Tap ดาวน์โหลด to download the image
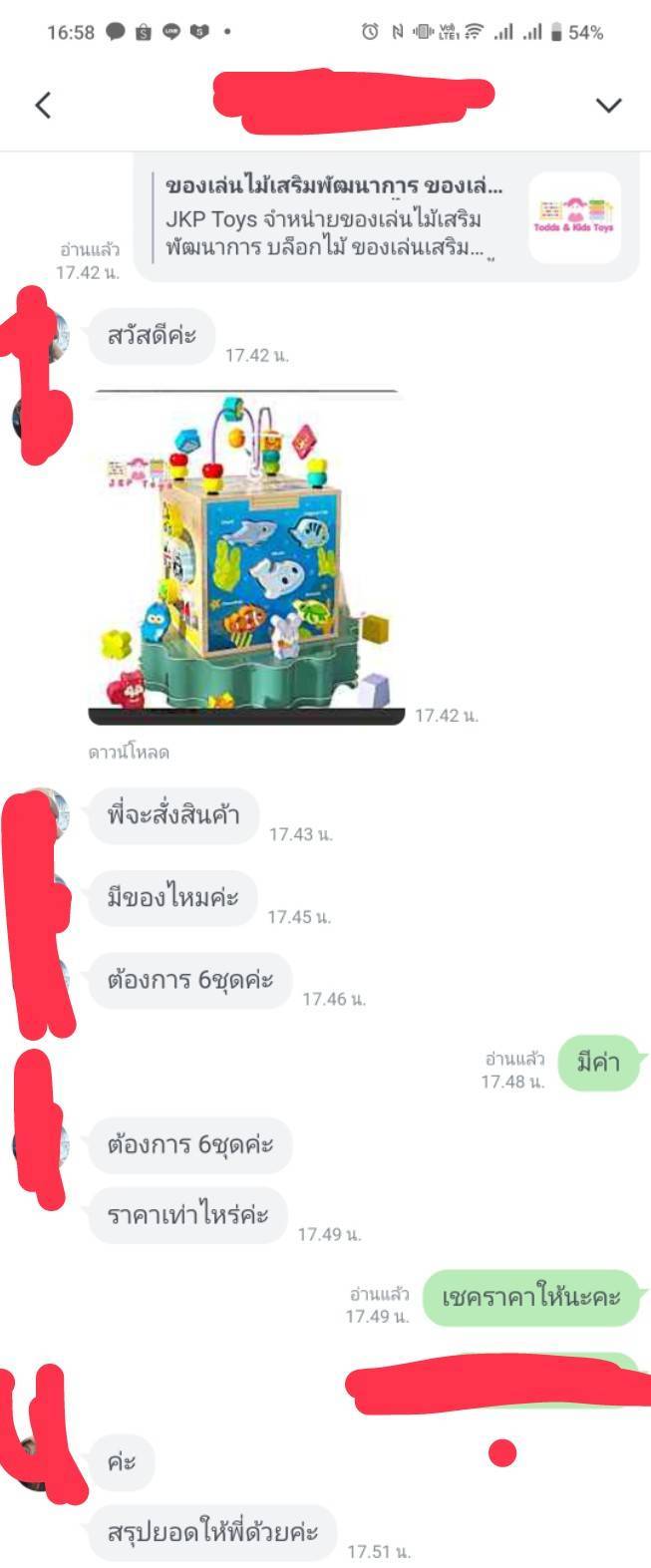Image resolution: width=651 pixels, height=1568 pixels. (x=129, y=753)
